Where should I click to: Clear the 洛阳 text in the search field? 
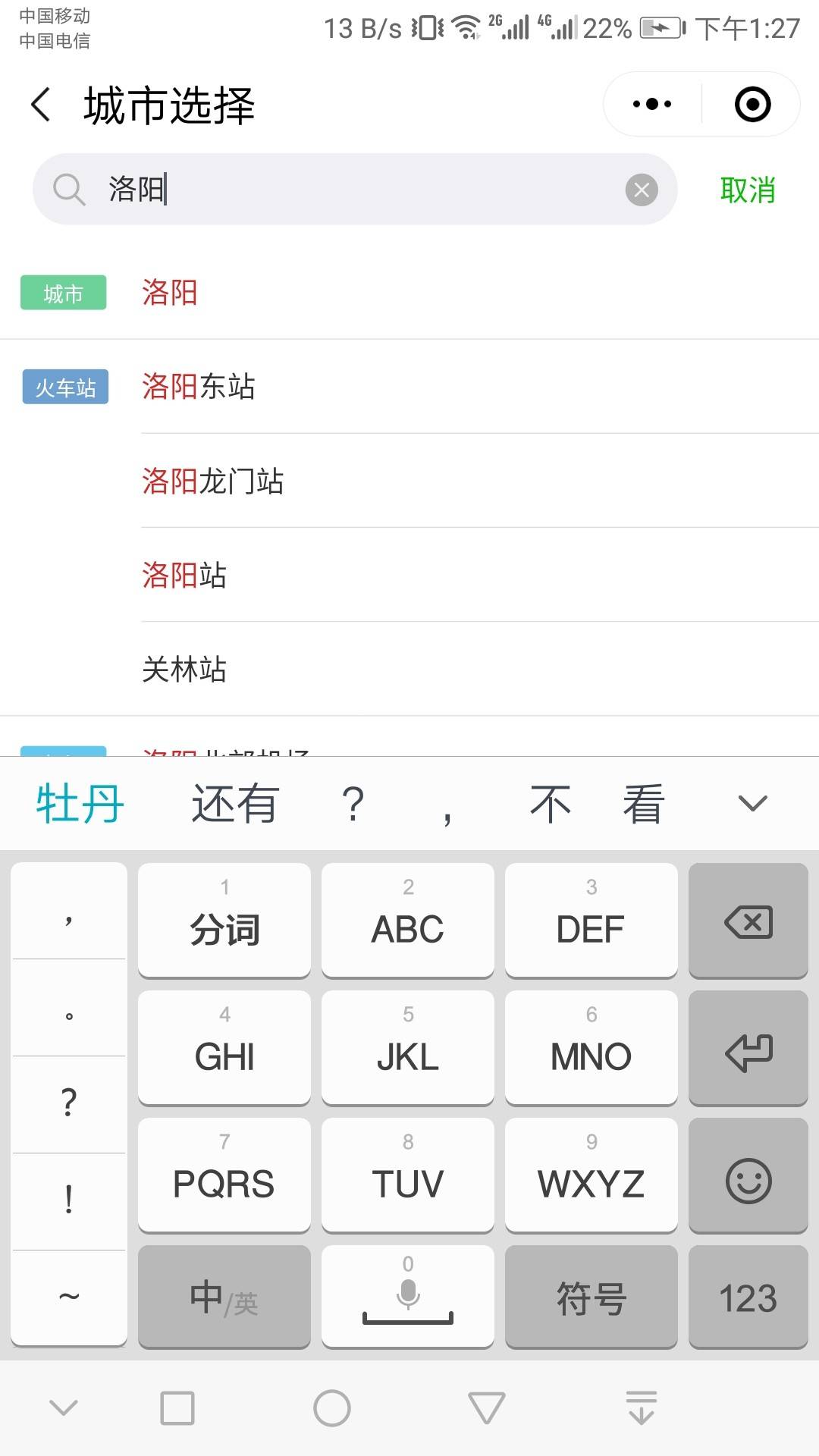(x=642, y=190)
